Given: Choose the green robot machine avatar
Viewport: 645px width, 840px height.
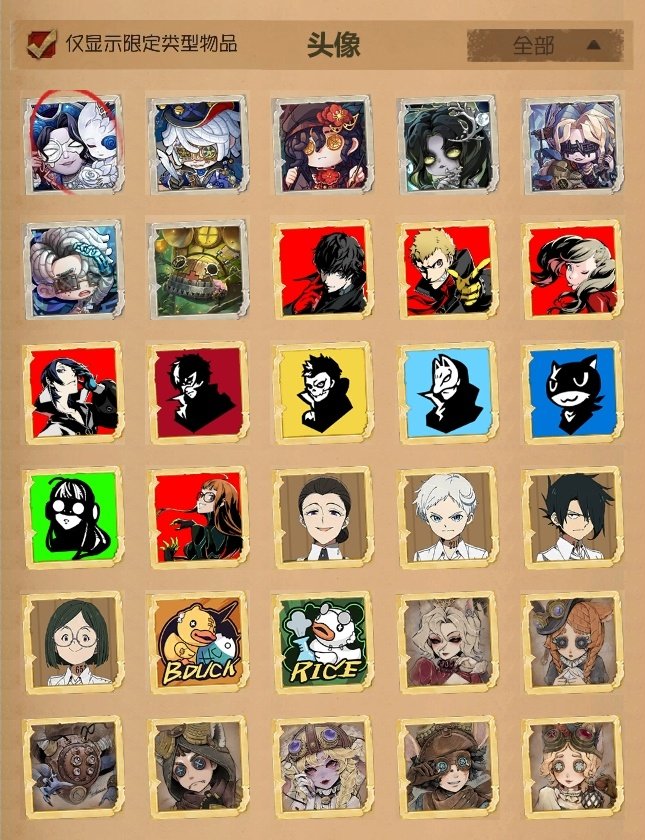Looking at the screenshot, I should (x=196, y=268).
